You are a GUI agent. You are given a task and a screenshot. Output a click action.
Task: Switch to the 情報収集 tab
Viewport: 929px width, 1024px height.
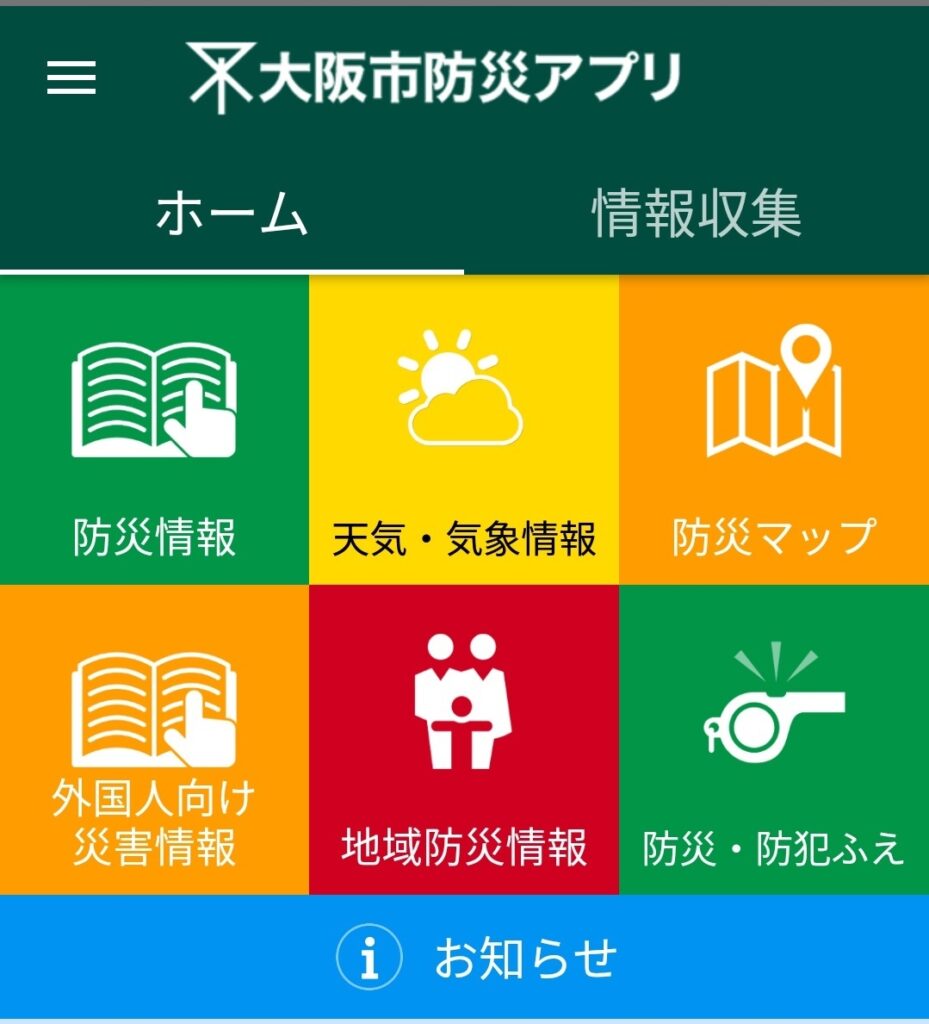click(696, 214)
